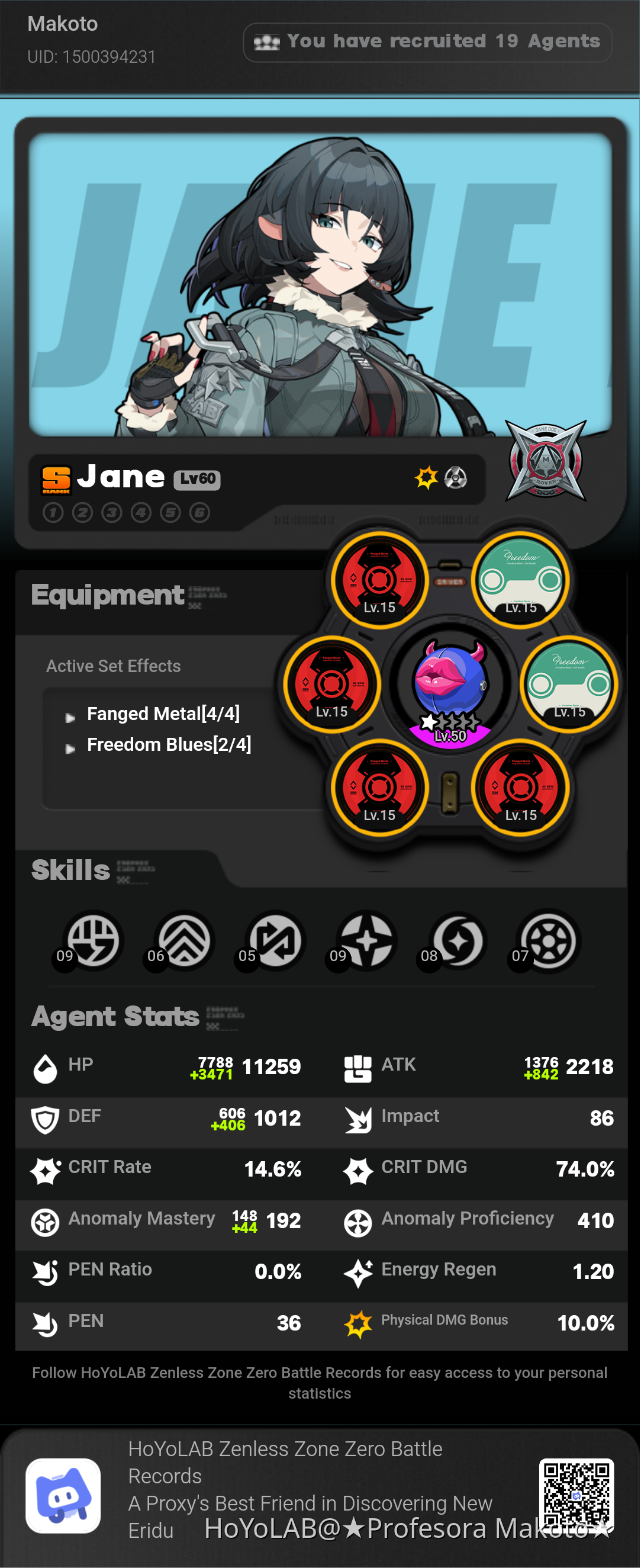
Task: Toggle the radioactive element indicator beside Jane
Action: coord(458,479)
